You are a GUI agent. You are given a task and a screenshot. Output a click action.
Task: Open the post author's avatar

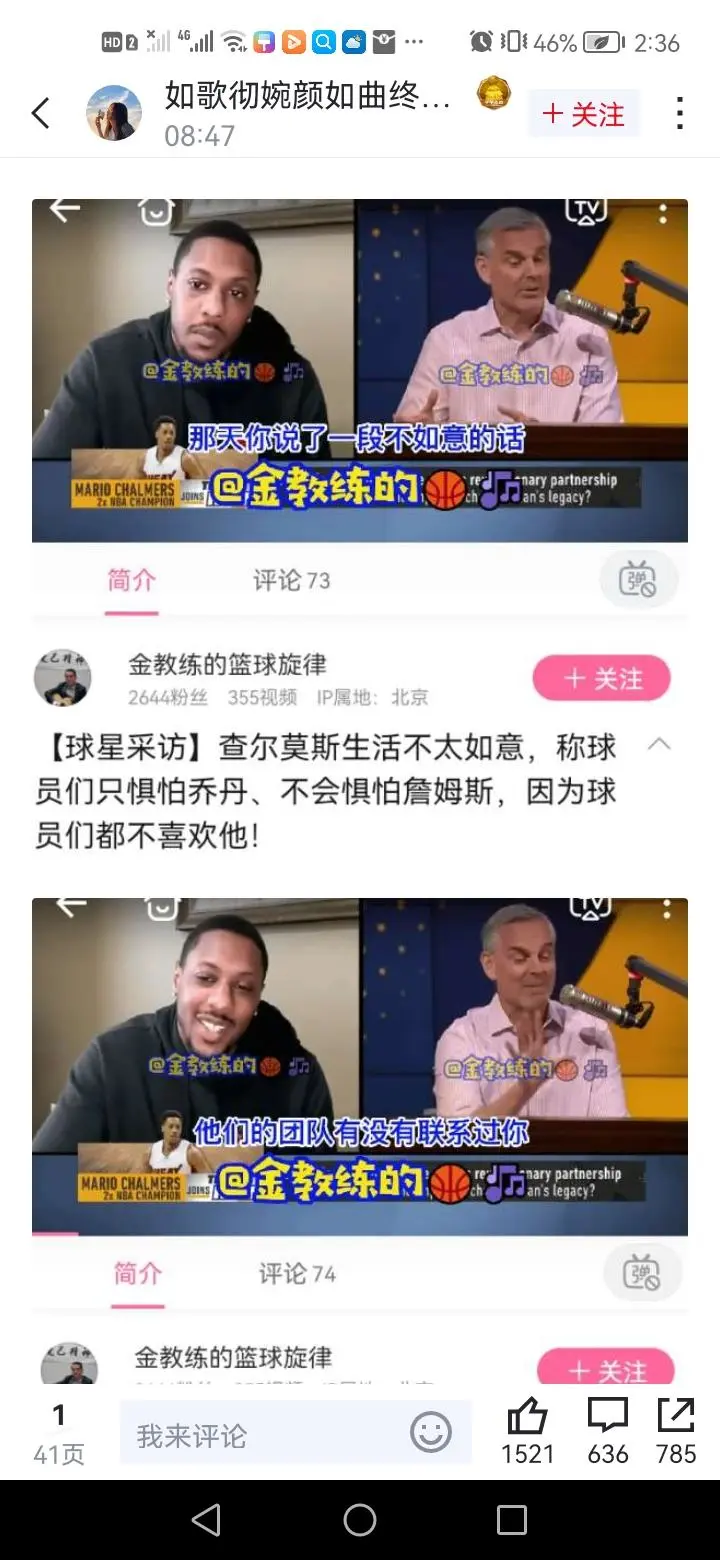point(114,113)
